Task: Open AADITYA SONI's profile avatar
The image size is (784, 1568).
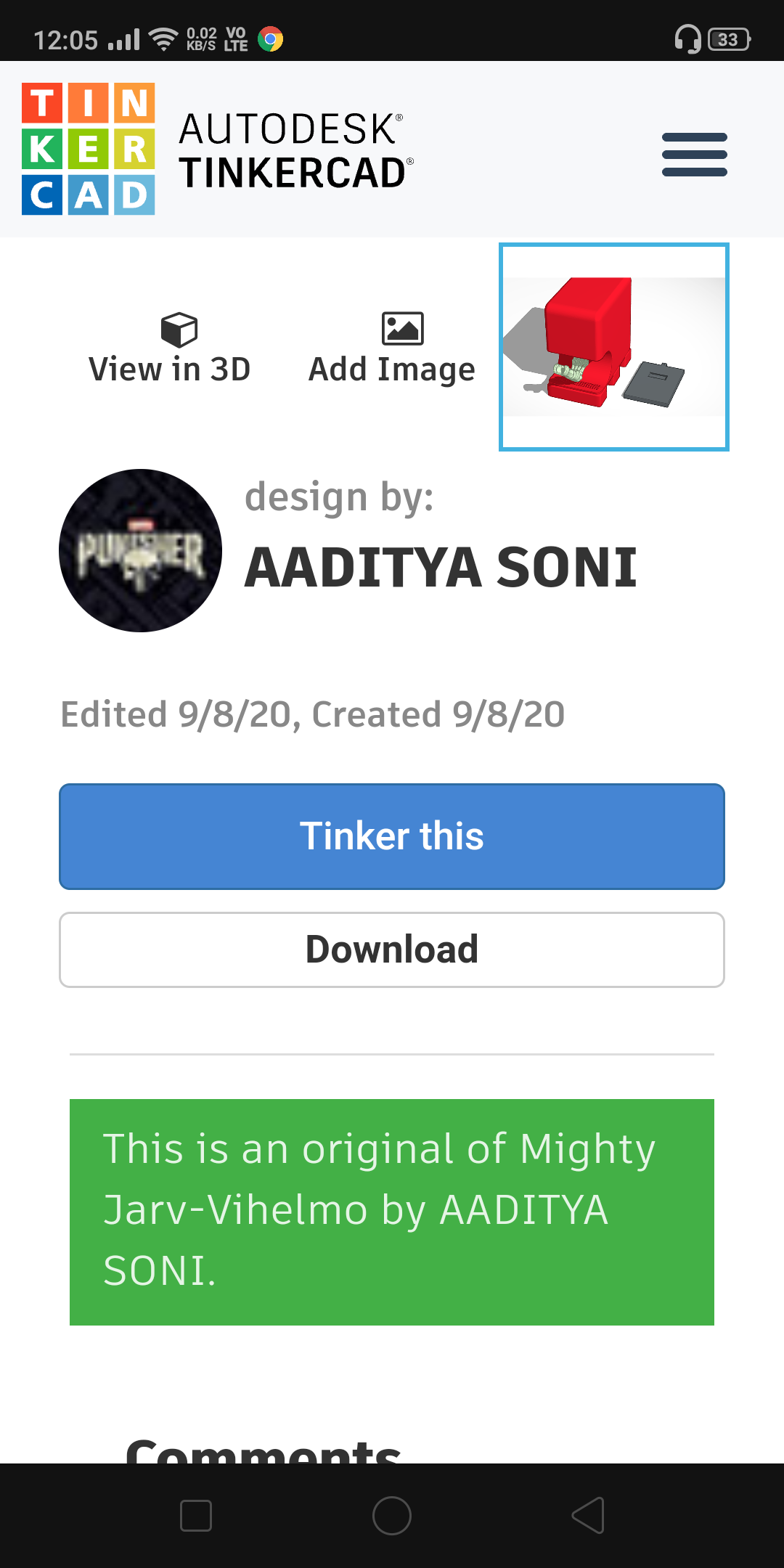Action: (140, 550)
